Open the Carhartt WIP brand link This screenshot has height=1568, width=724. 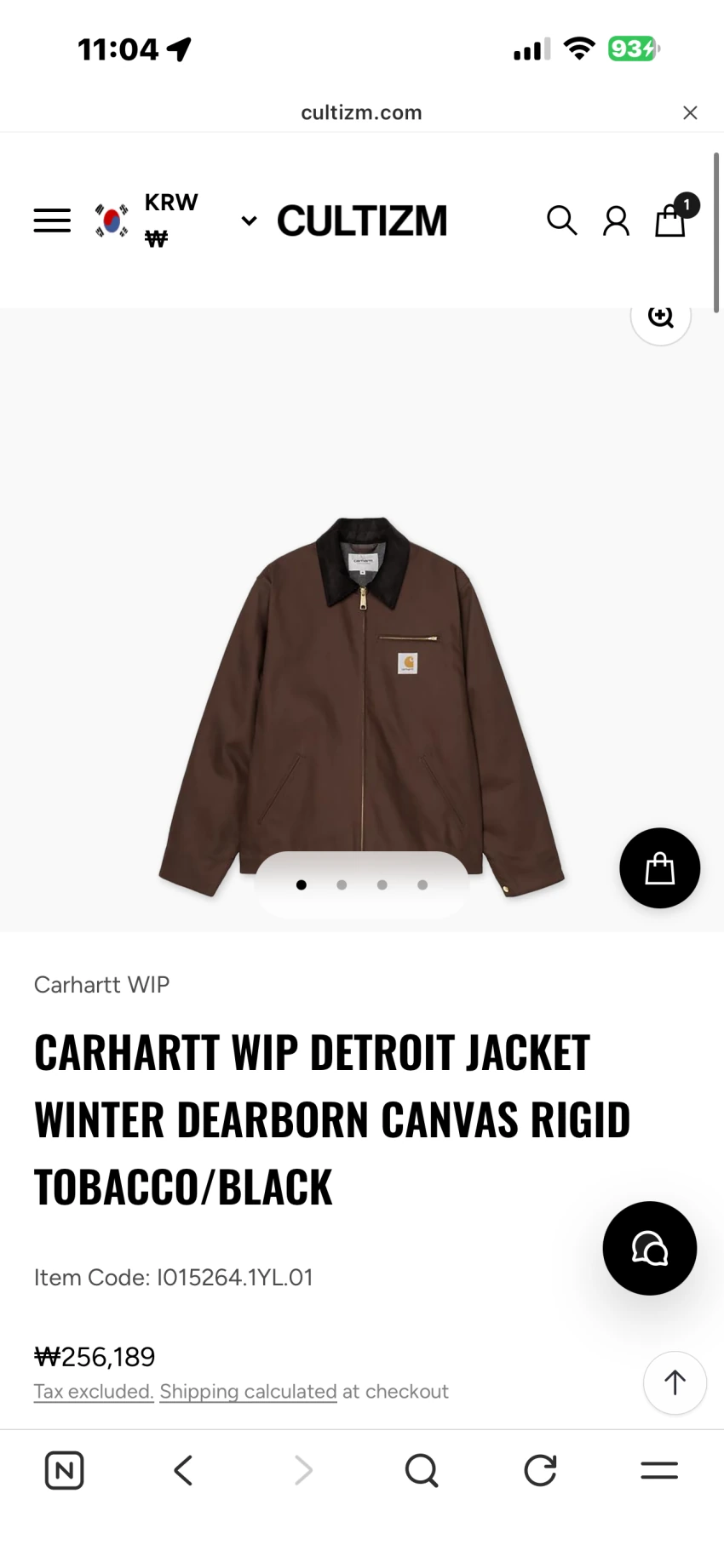101,985
